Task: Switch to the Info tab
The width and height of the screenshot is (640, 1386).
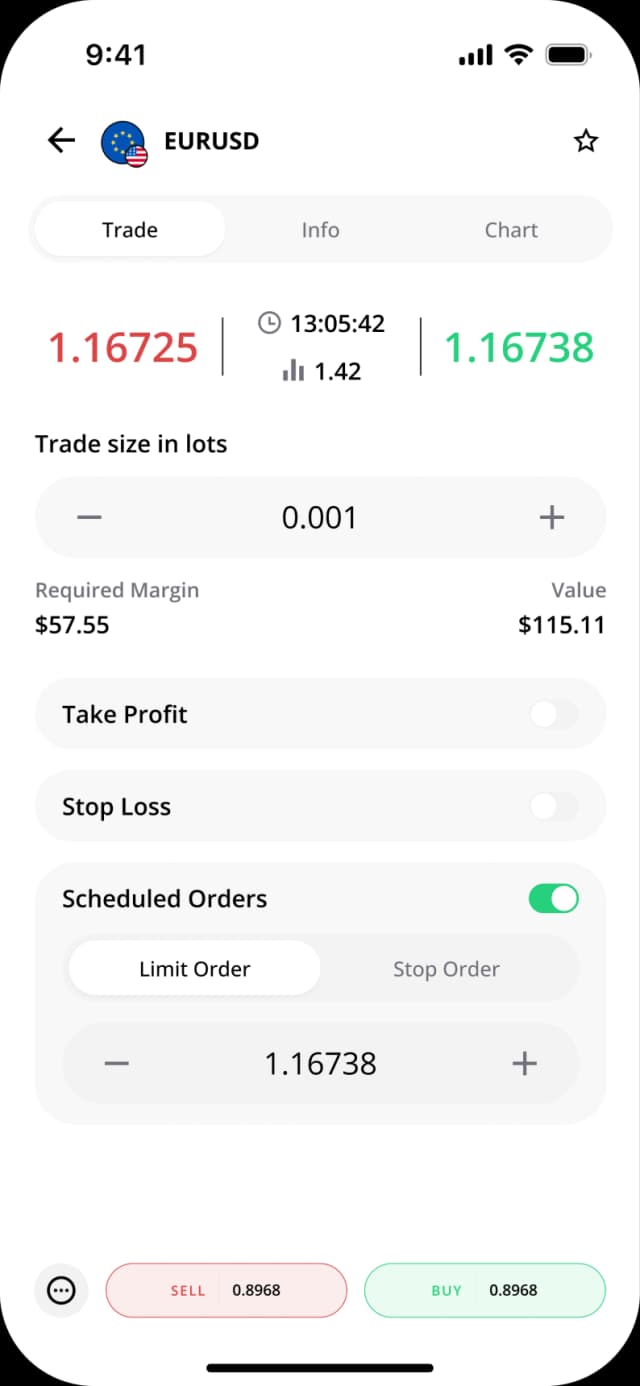Action: tap(320, 230)
